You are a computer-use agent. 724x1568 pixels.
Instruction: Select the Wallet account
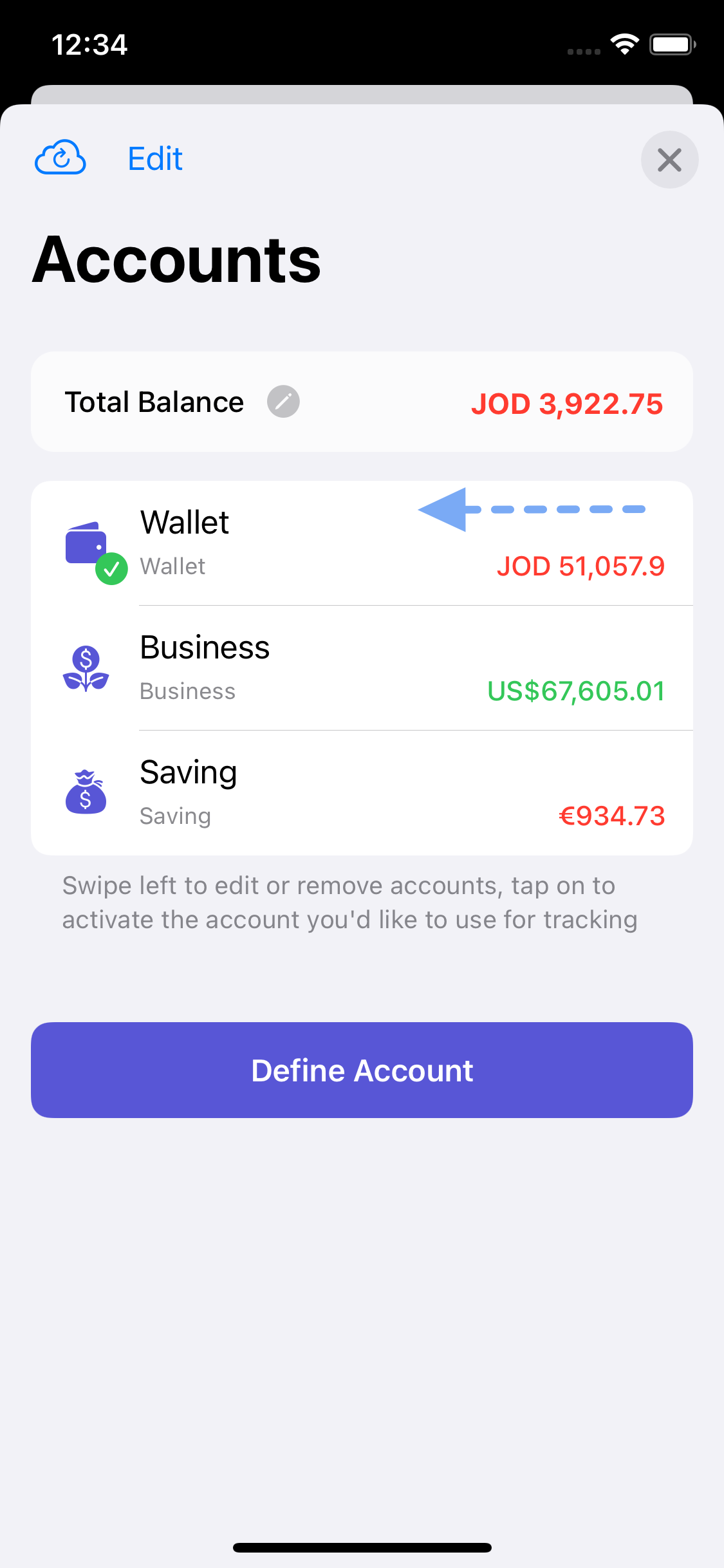click(360, 544)
